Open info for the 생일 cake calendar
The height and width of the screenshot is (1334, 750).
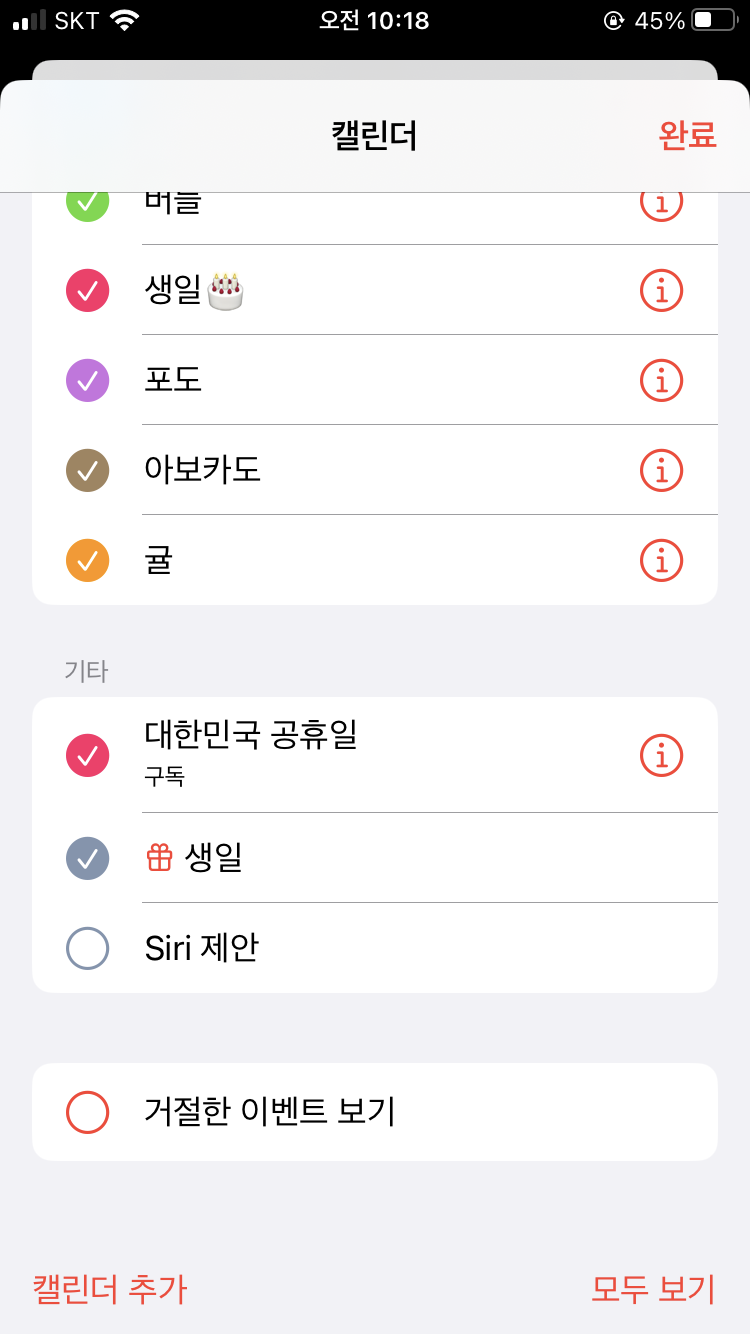tap(661, 290)
